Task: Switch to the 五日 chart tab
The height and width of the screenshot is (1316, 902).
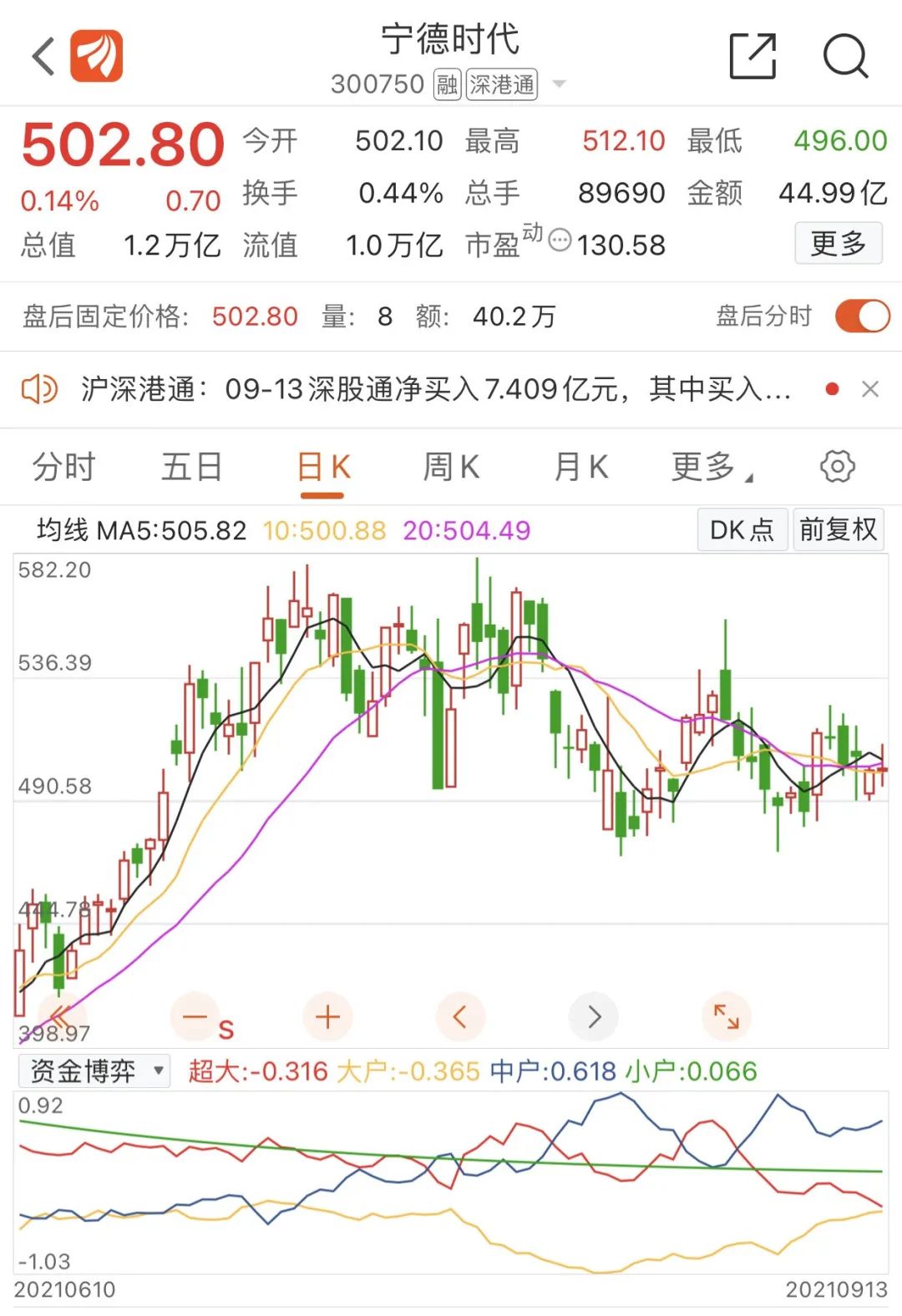Action: tap(192, 468)
